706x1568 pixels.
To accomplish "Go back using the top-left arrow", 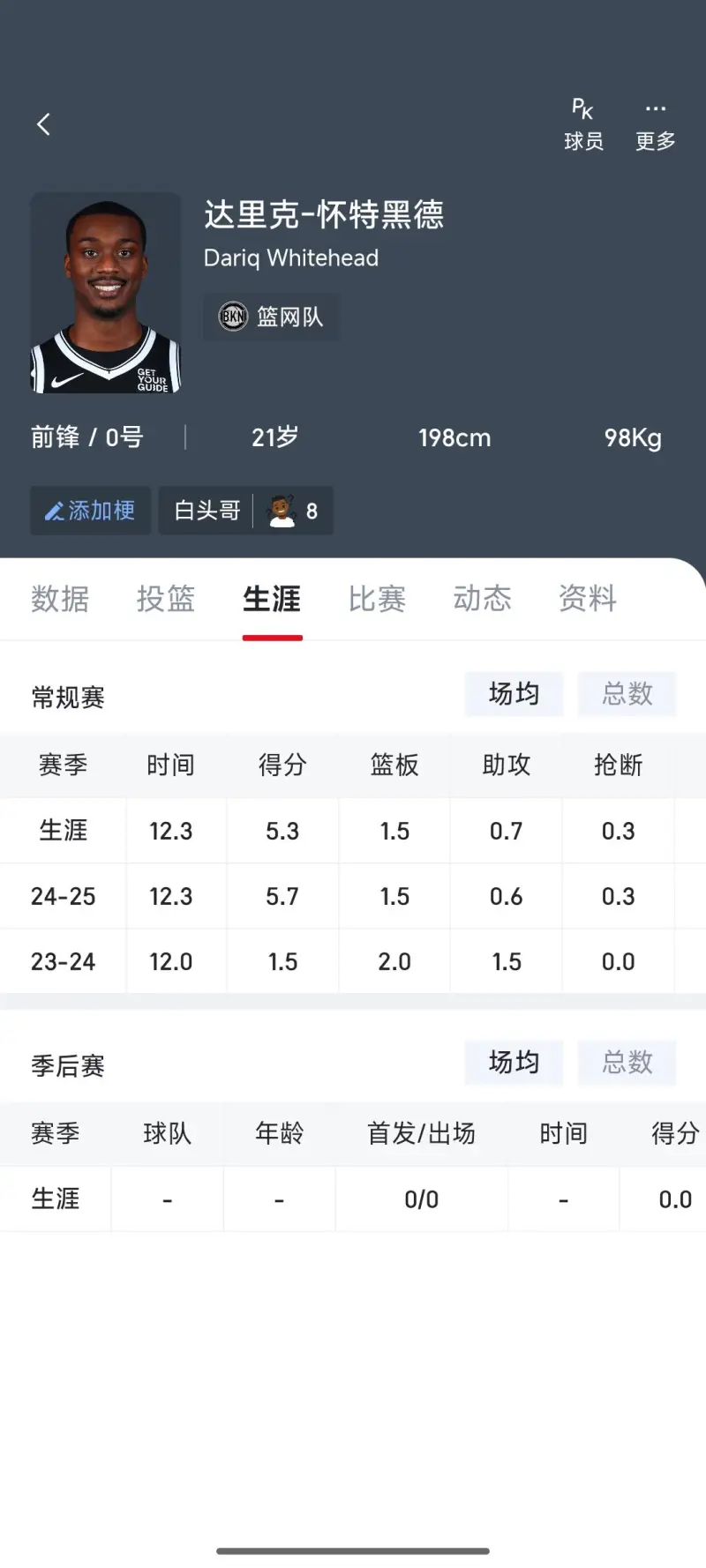I will [x=43, y=124].
